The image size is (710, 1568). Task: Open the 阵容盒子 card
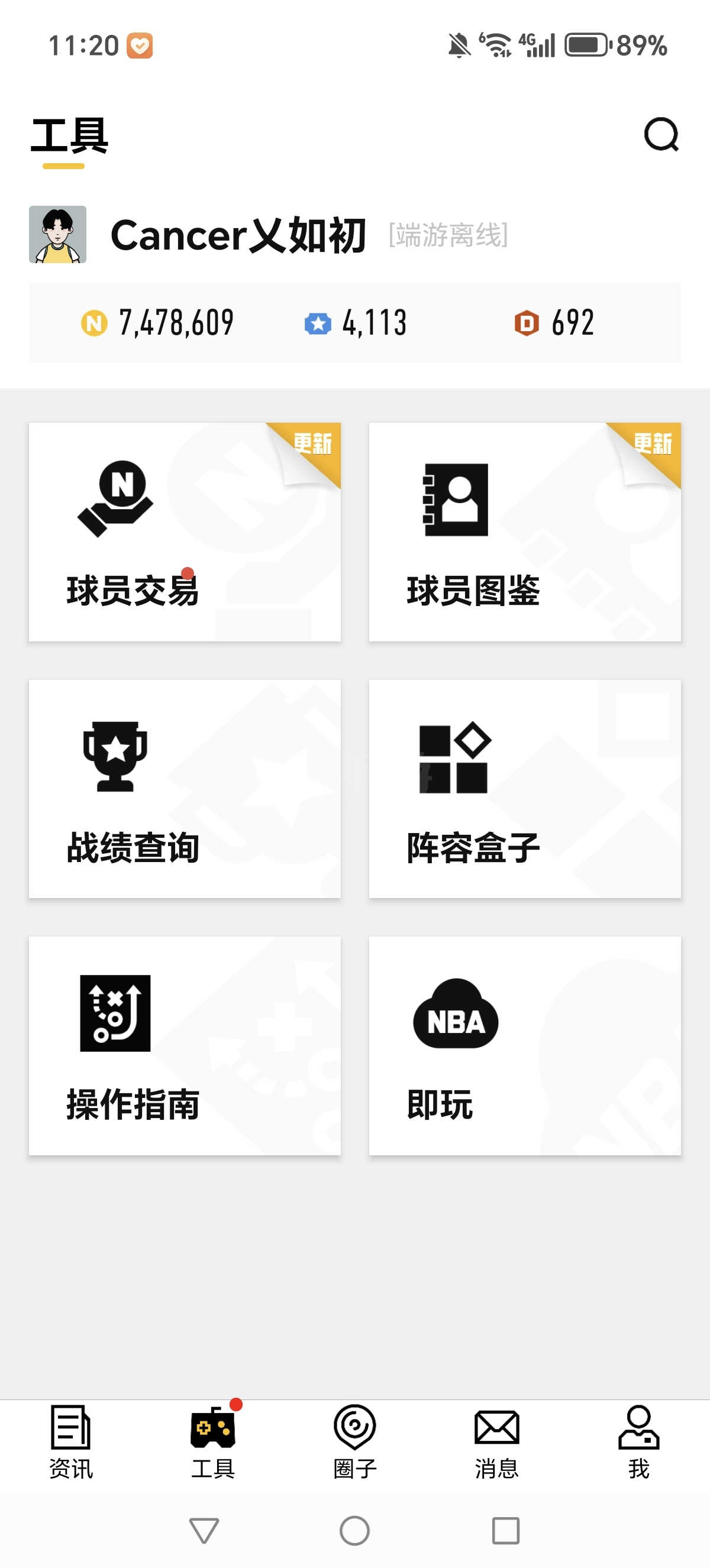coord(525,789)
